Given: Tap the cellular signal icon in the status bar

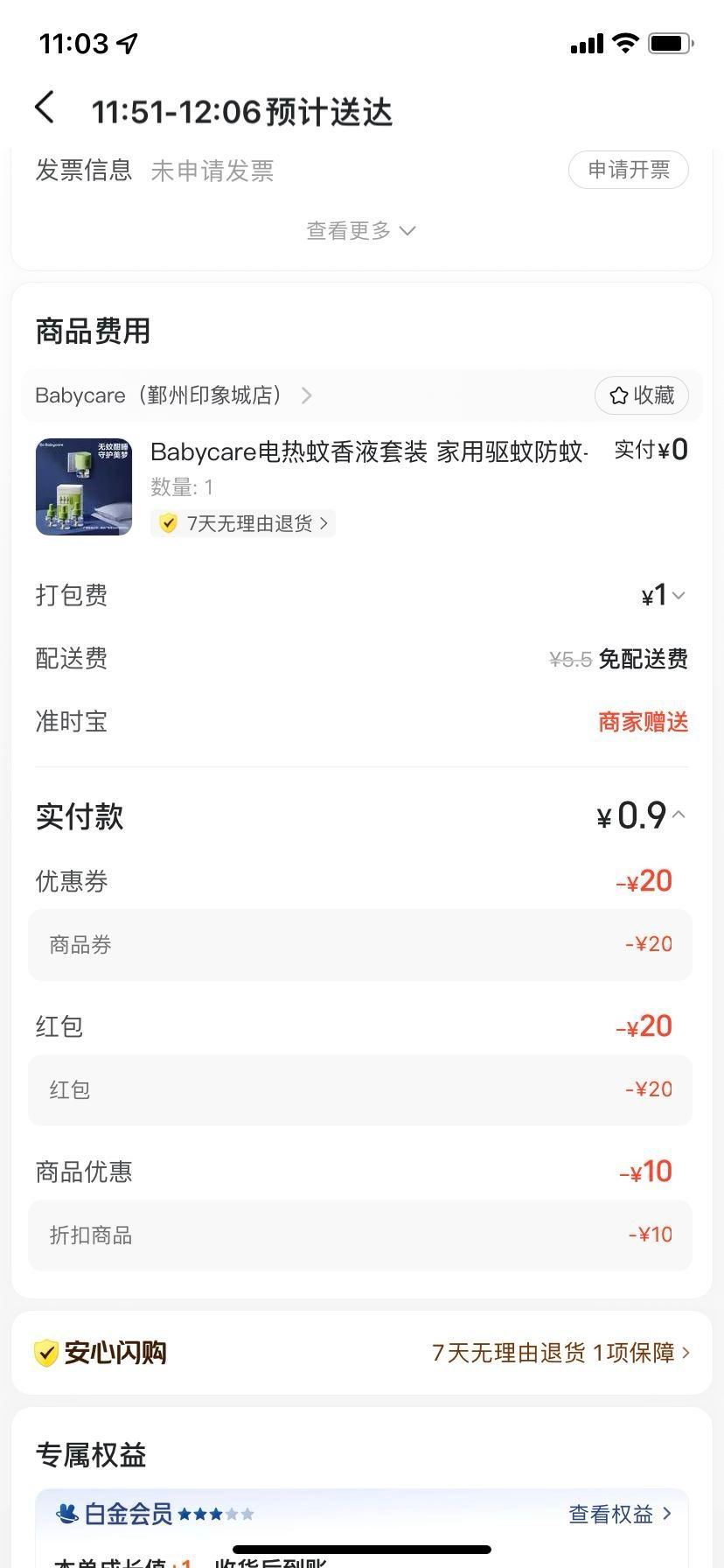Looking at the screenshot, I should pos(587,43).
